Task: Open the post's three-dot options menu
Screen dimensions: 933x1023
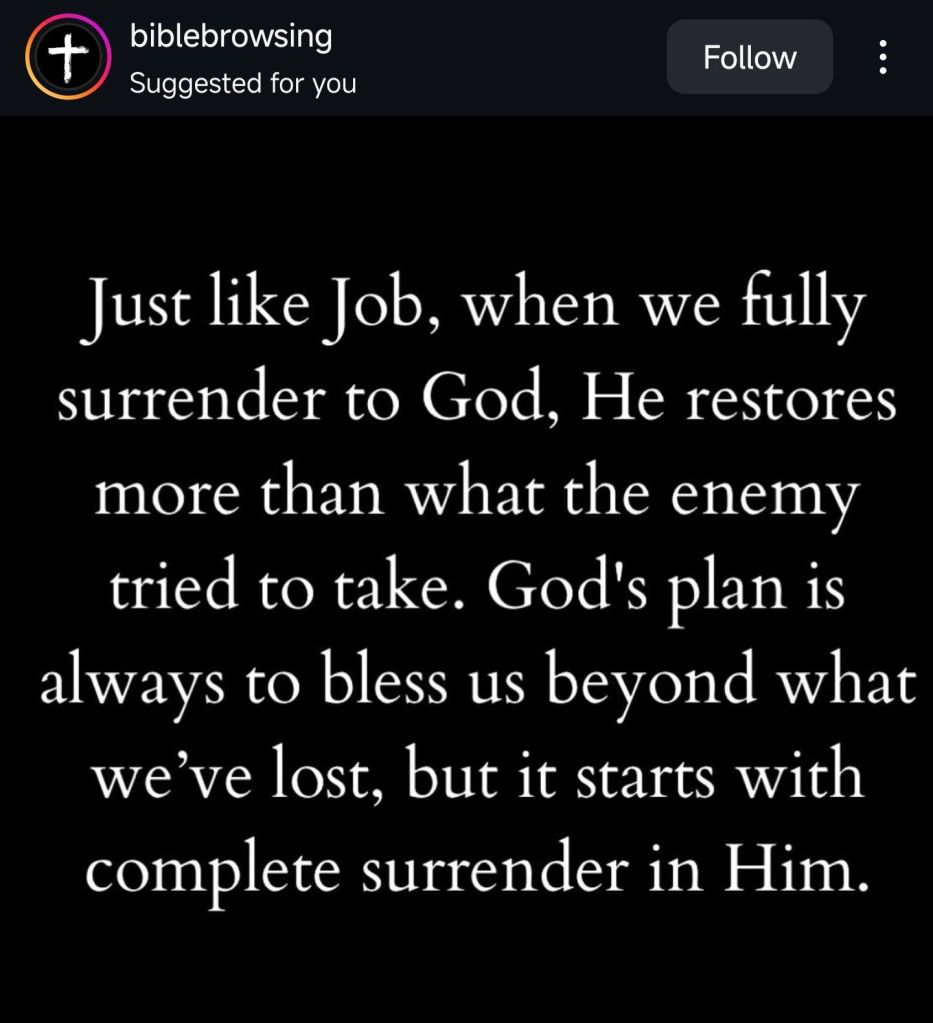Action: tap(882, 57)
